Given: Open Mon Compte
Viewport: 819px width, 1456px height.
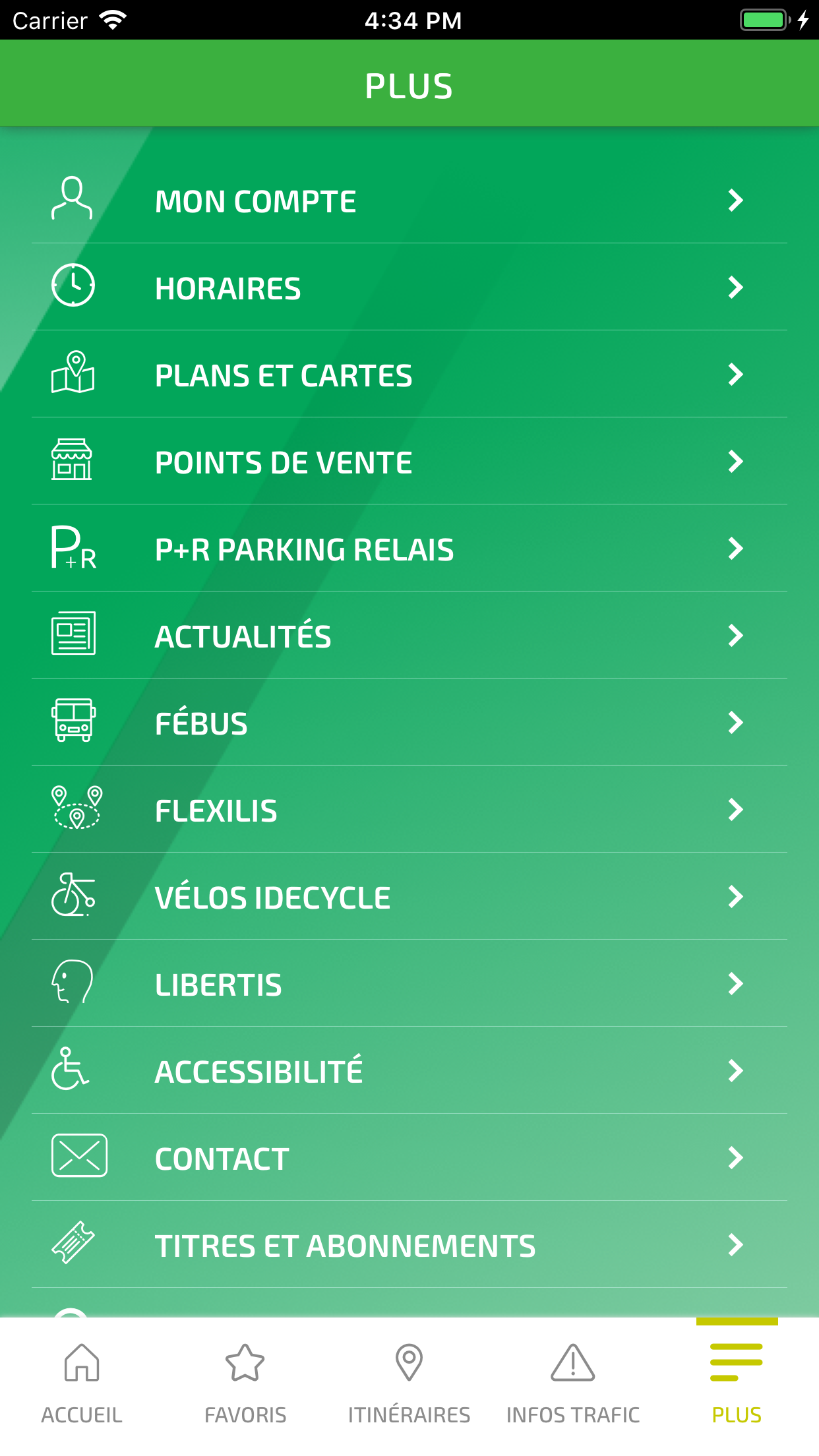Looking at the screenshot, I should pyautogui.click(x=409, y=200).
